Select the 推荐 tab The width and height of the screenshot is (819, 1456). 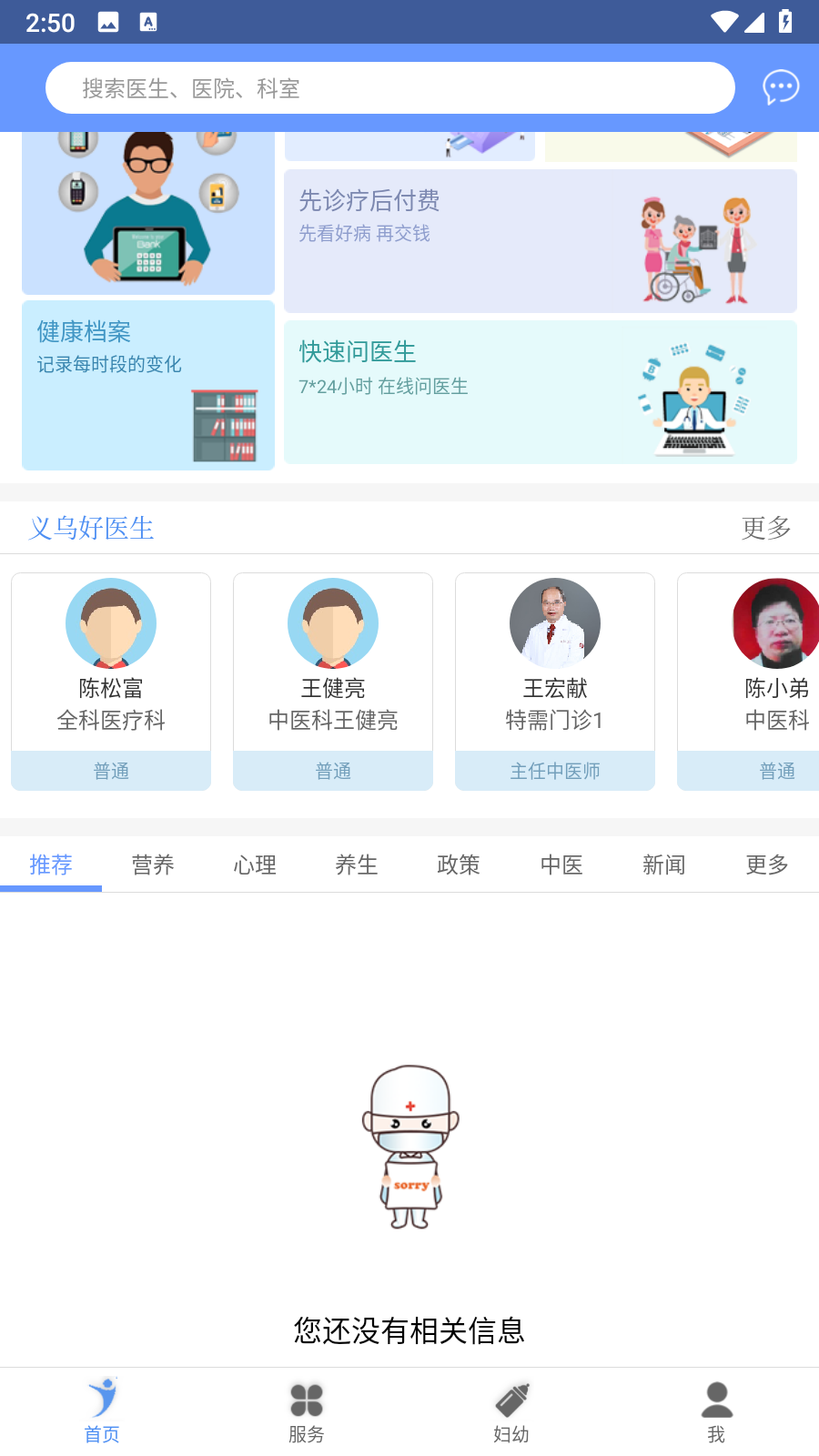[51, 864]
